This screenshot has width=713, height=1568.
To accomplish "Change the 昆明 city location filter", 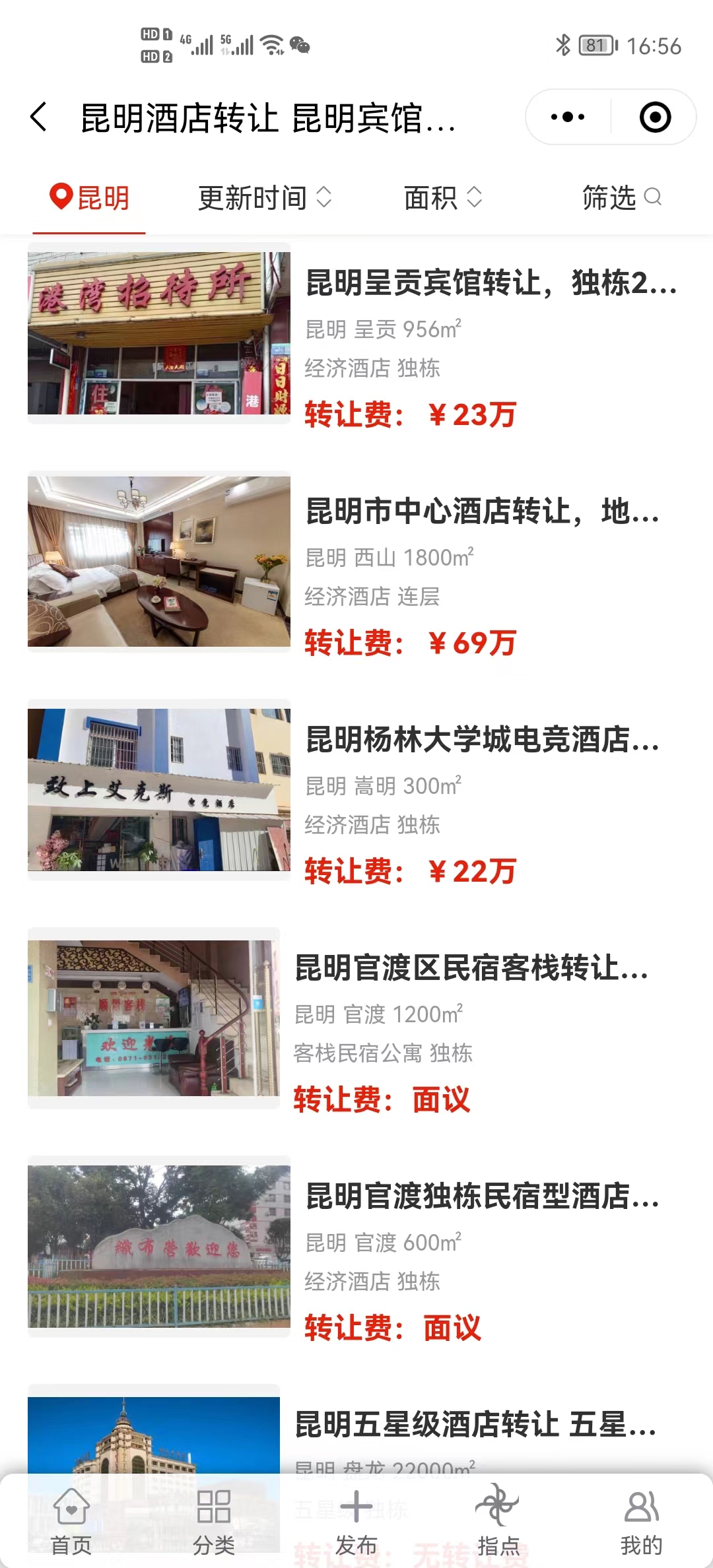I will [90, 198].
